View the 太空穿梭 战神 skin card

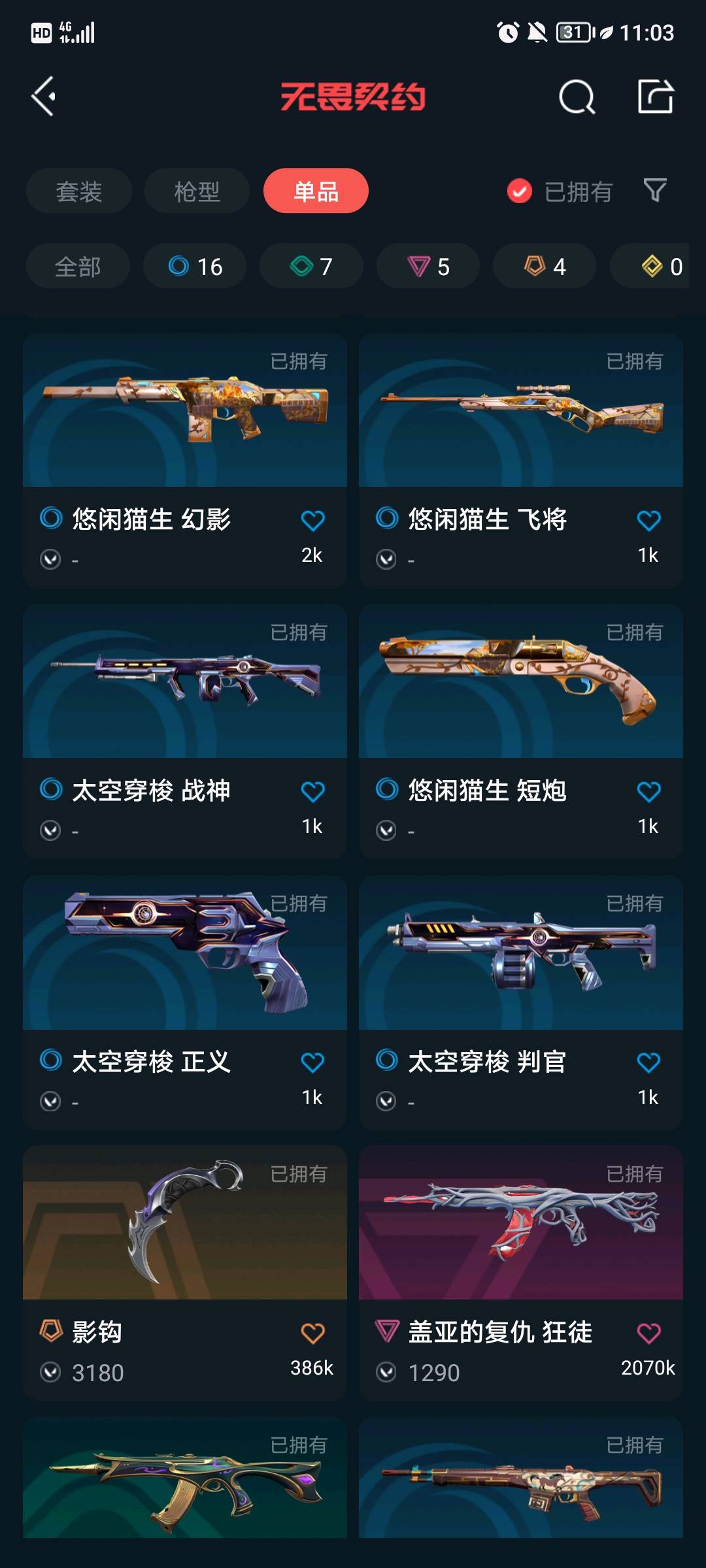pos(185,730)
